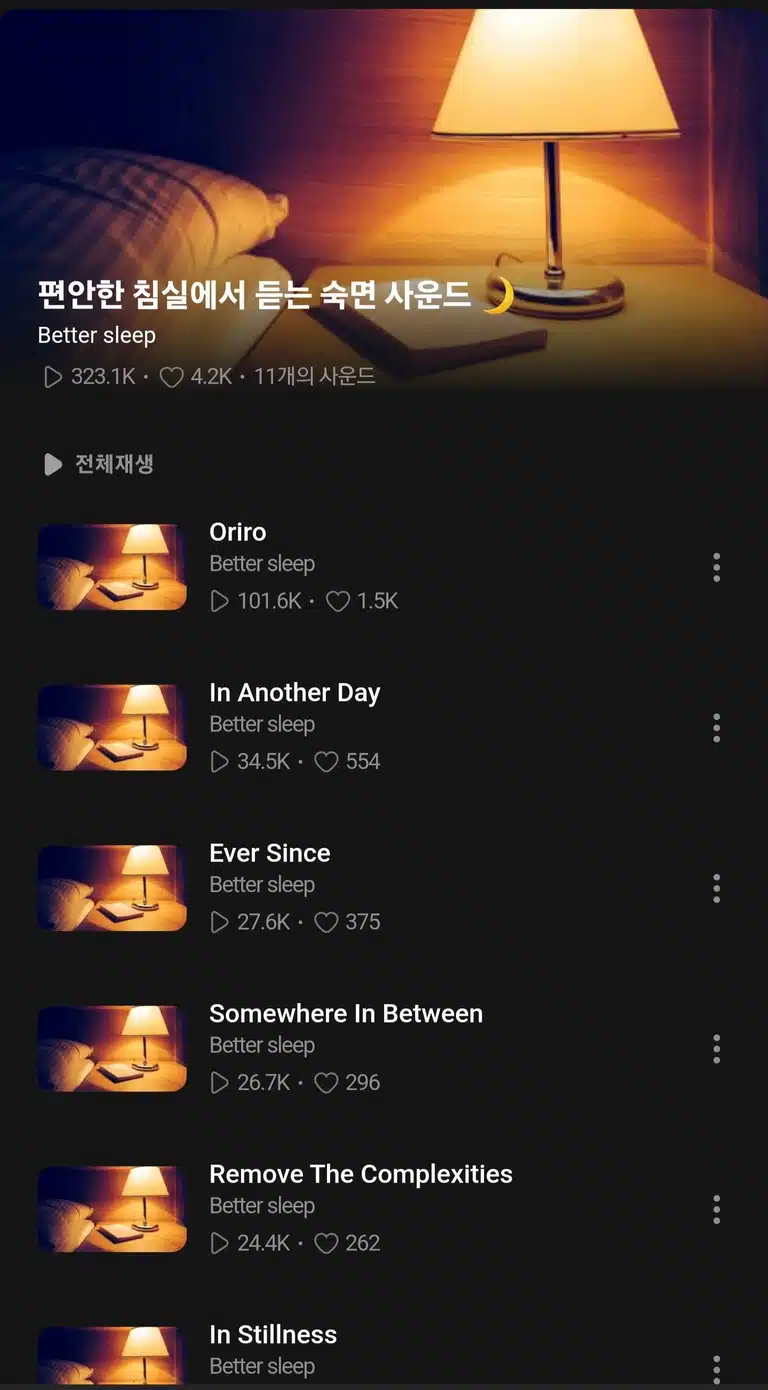Image resolution: width=768 pixels, height=1390 pixels.
Task: Show options for Somewhere In Between
Action: pyautogui.click(x=716, y=1049)
